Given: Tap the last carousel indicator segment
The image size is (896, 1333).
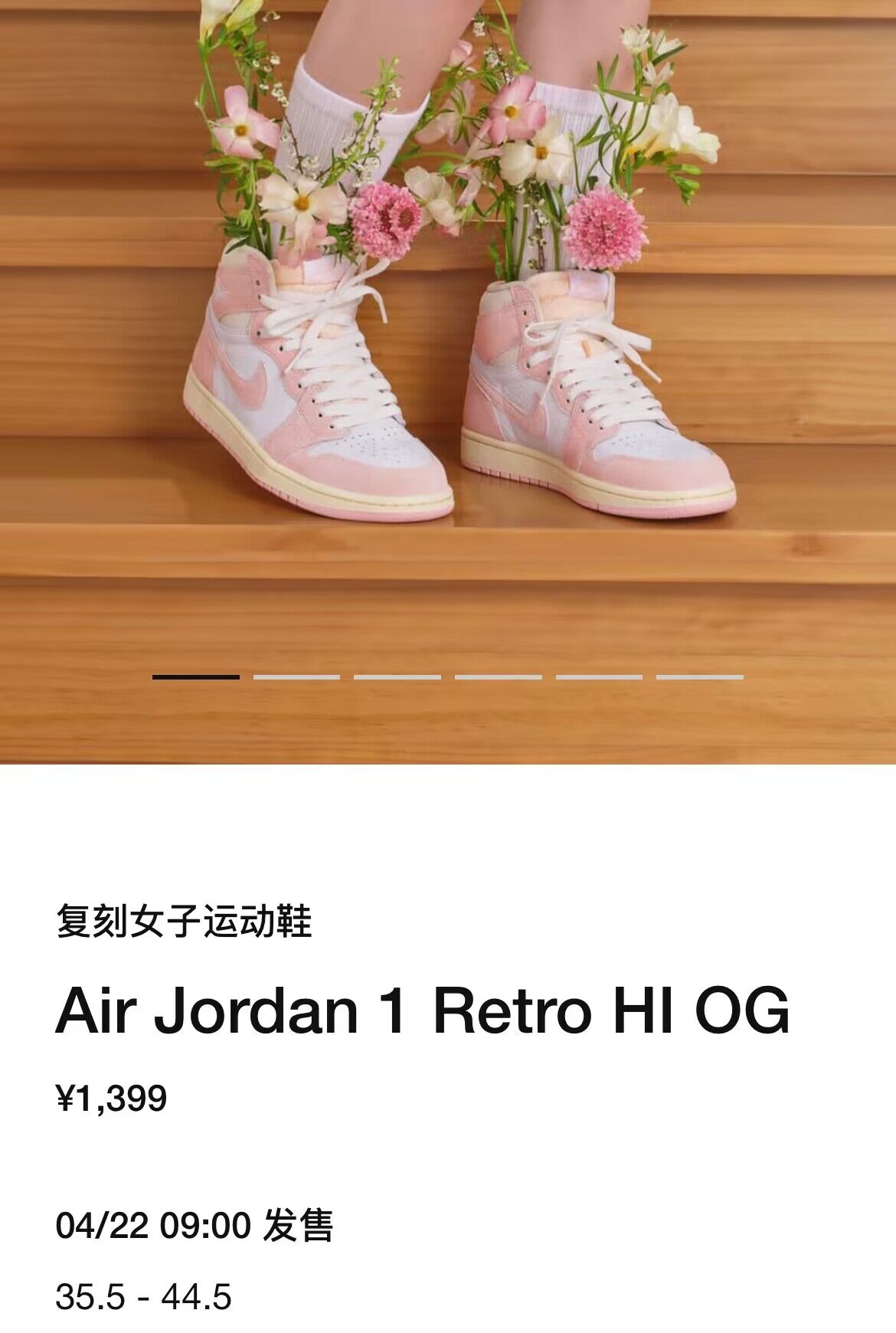Looking at the screenshot, I should [x=699, y=677].
